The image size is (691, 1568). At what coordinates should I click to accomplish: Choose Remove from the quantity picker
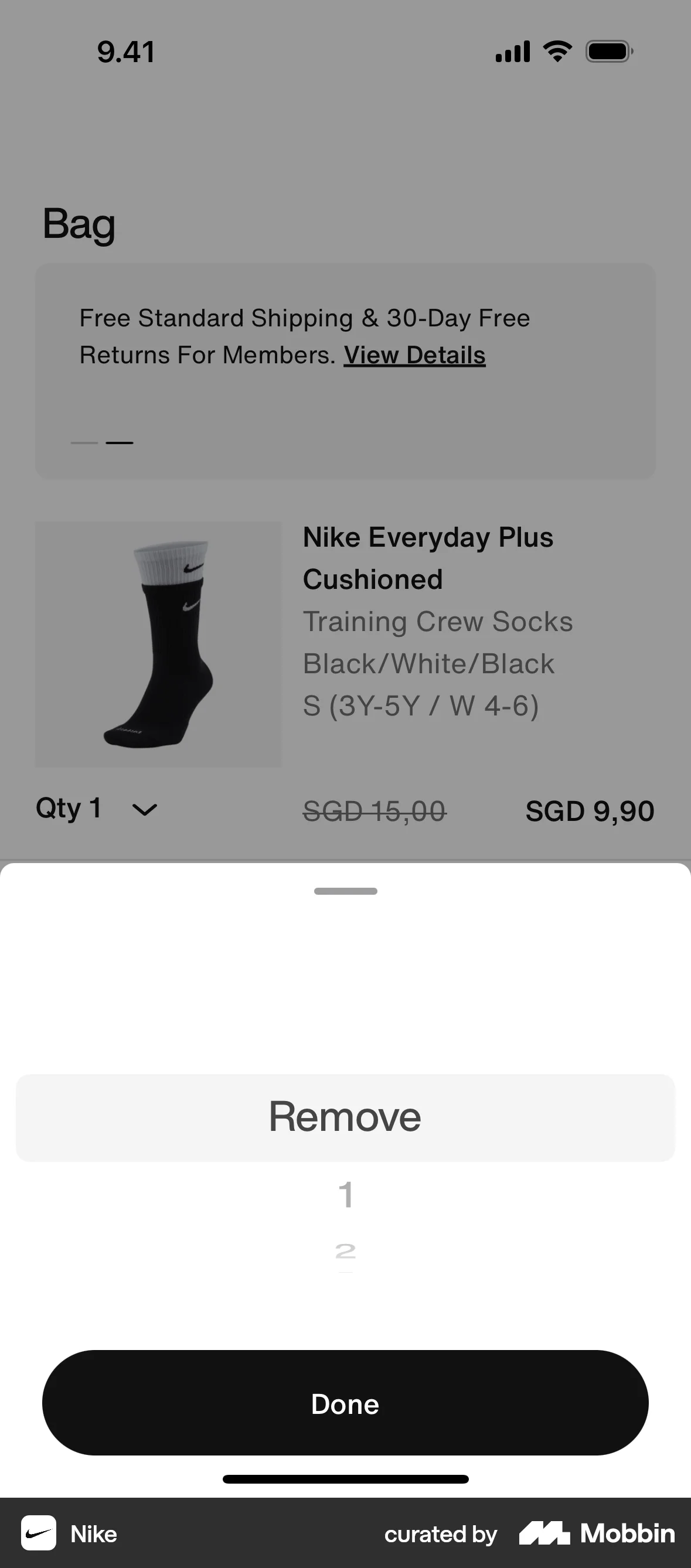coord(345,1116)
